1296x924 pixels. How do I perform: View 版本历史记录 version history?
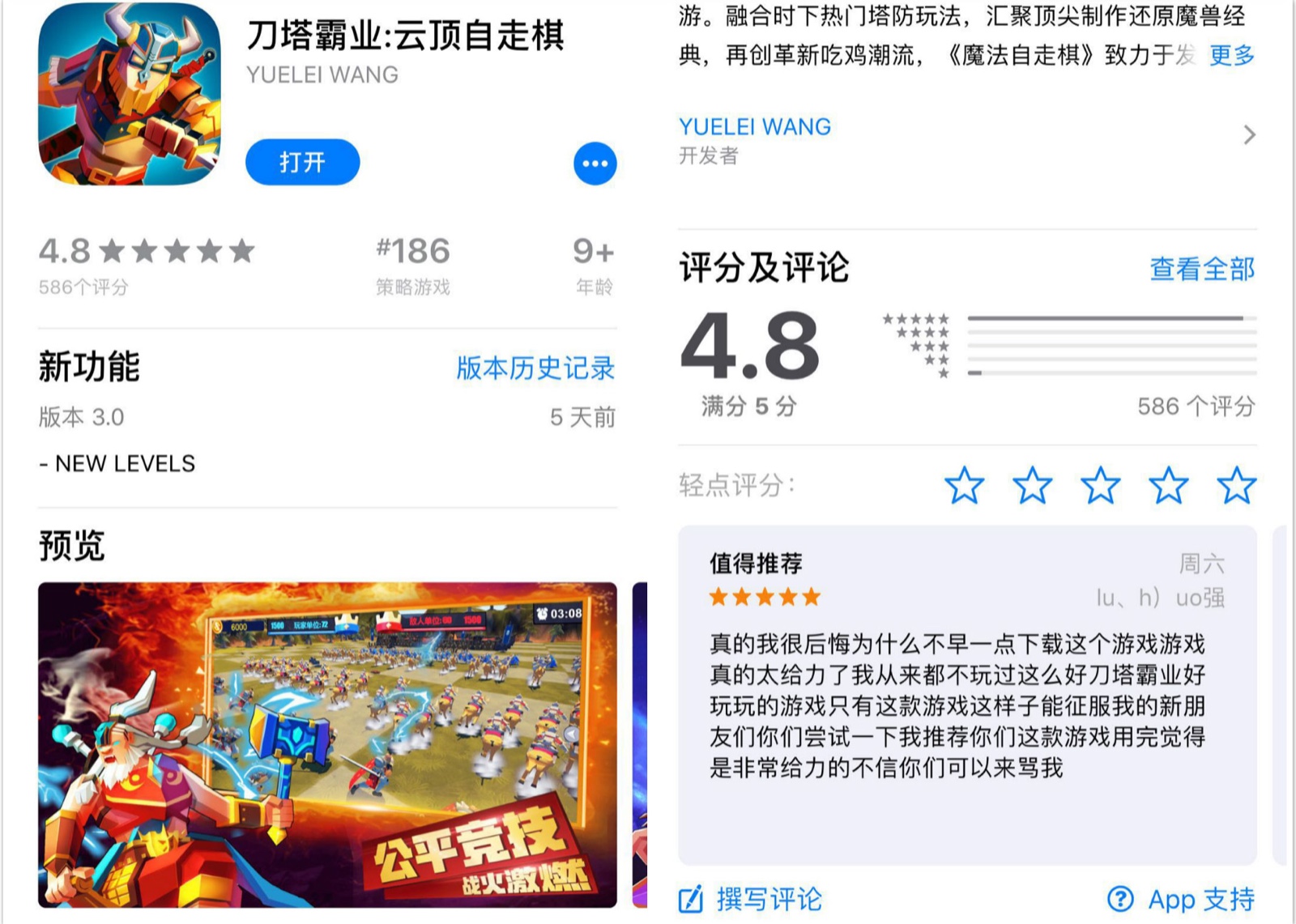coord(535,368)
